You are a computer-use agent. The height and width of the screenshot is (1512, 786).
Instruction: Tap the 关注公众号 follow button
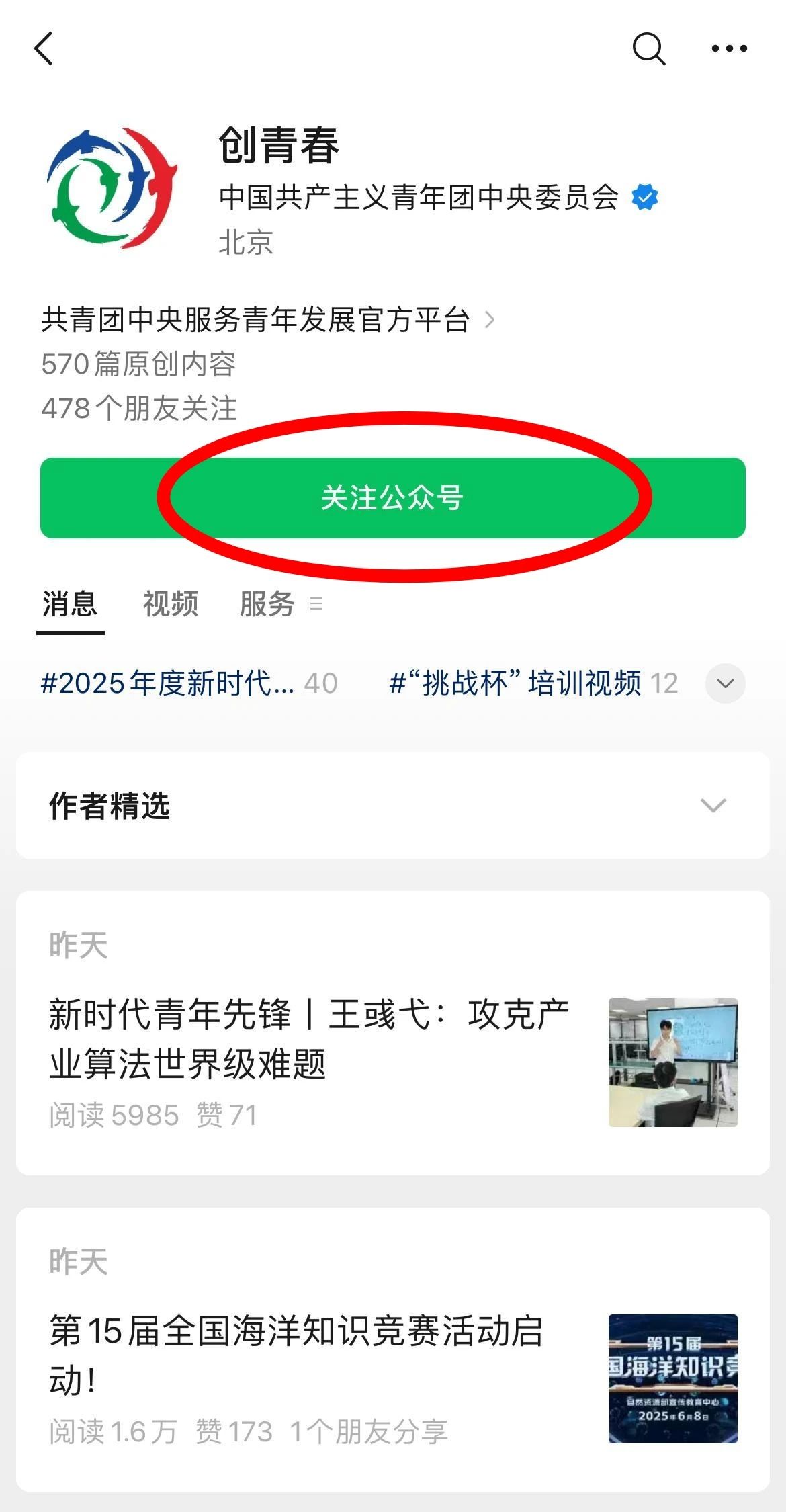(x=393, y=498)
